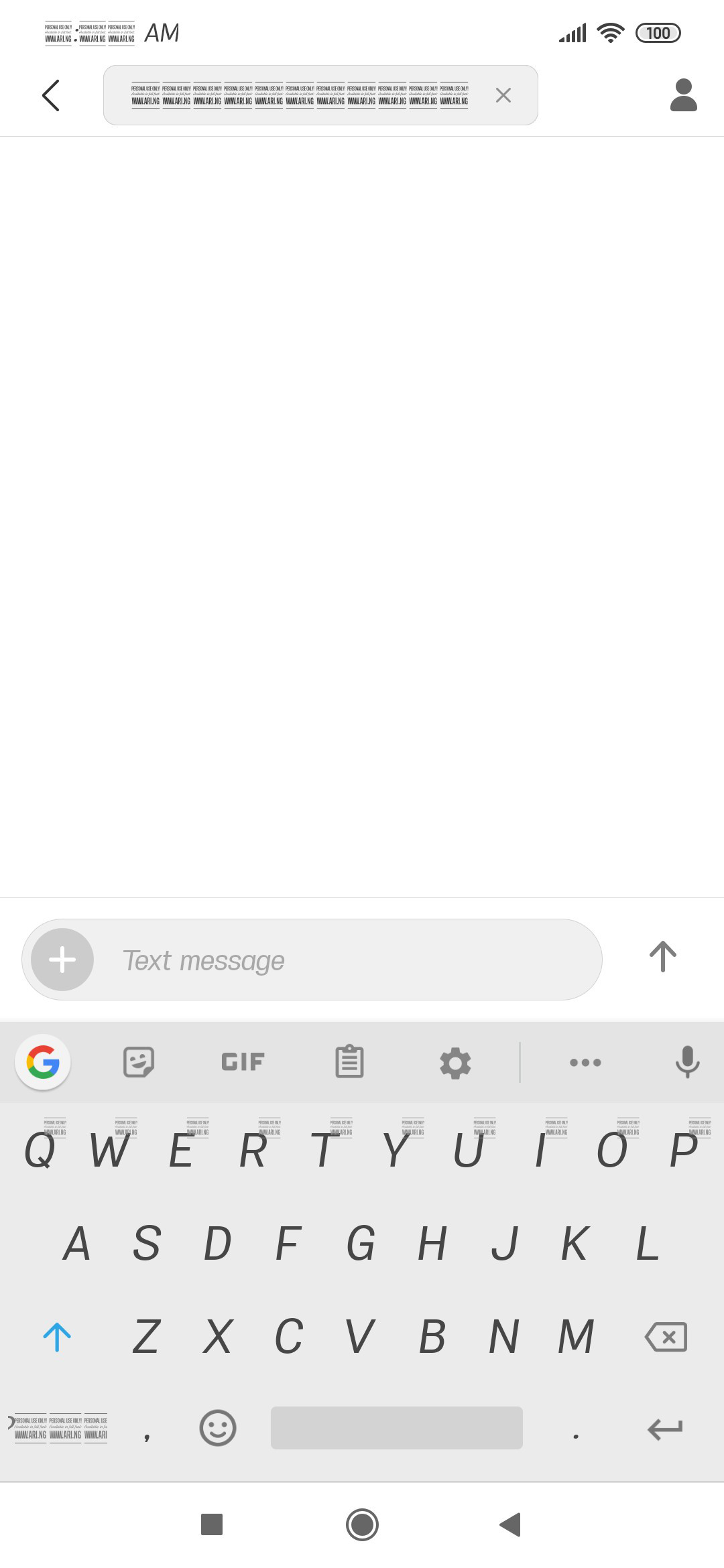Tap the plus attachment button
Screen dimensions: 724x1568
click(62, 960)
